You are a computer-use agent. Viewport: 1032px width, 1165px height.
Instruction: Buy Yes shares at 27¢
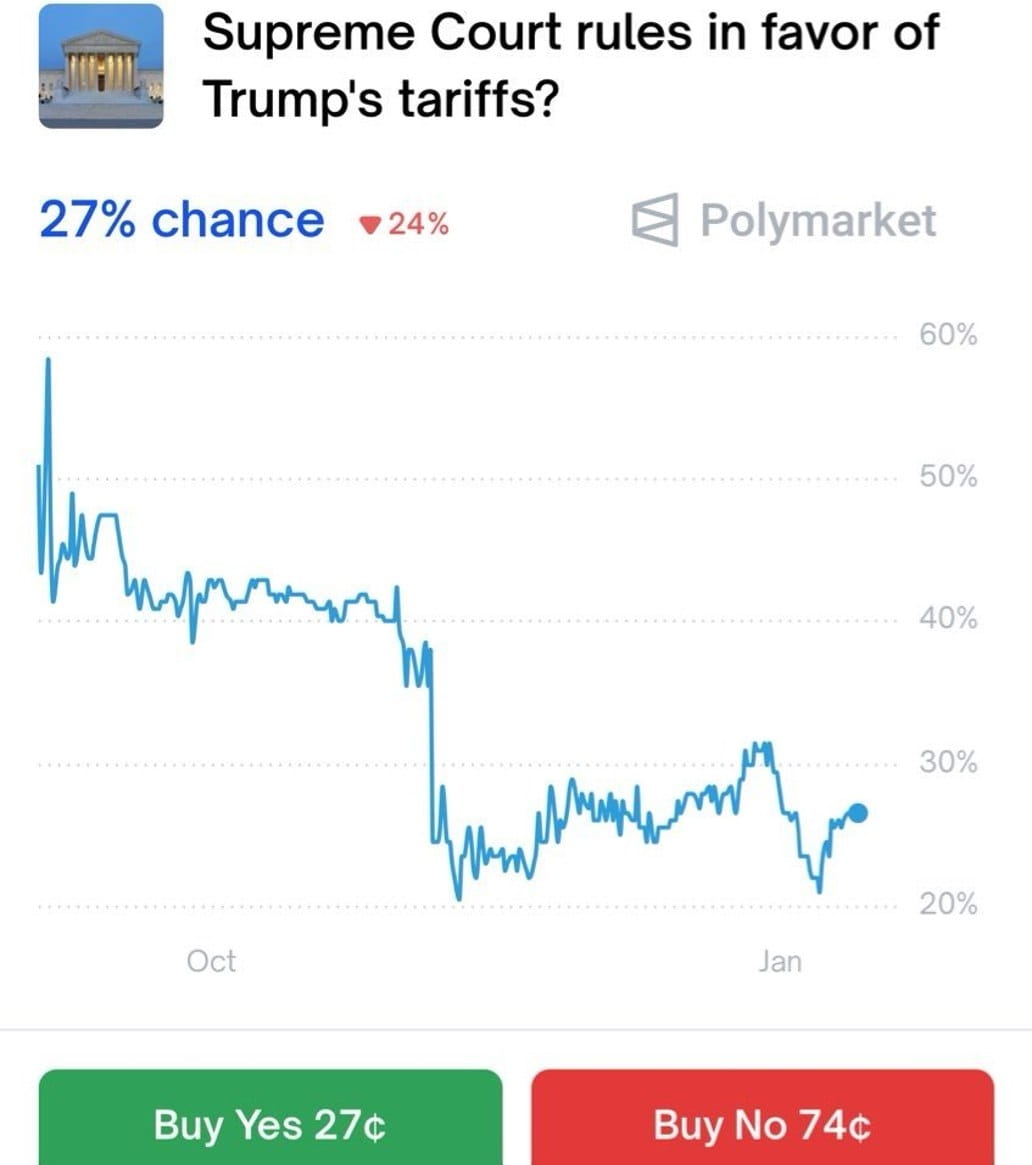click(270, 1124)
